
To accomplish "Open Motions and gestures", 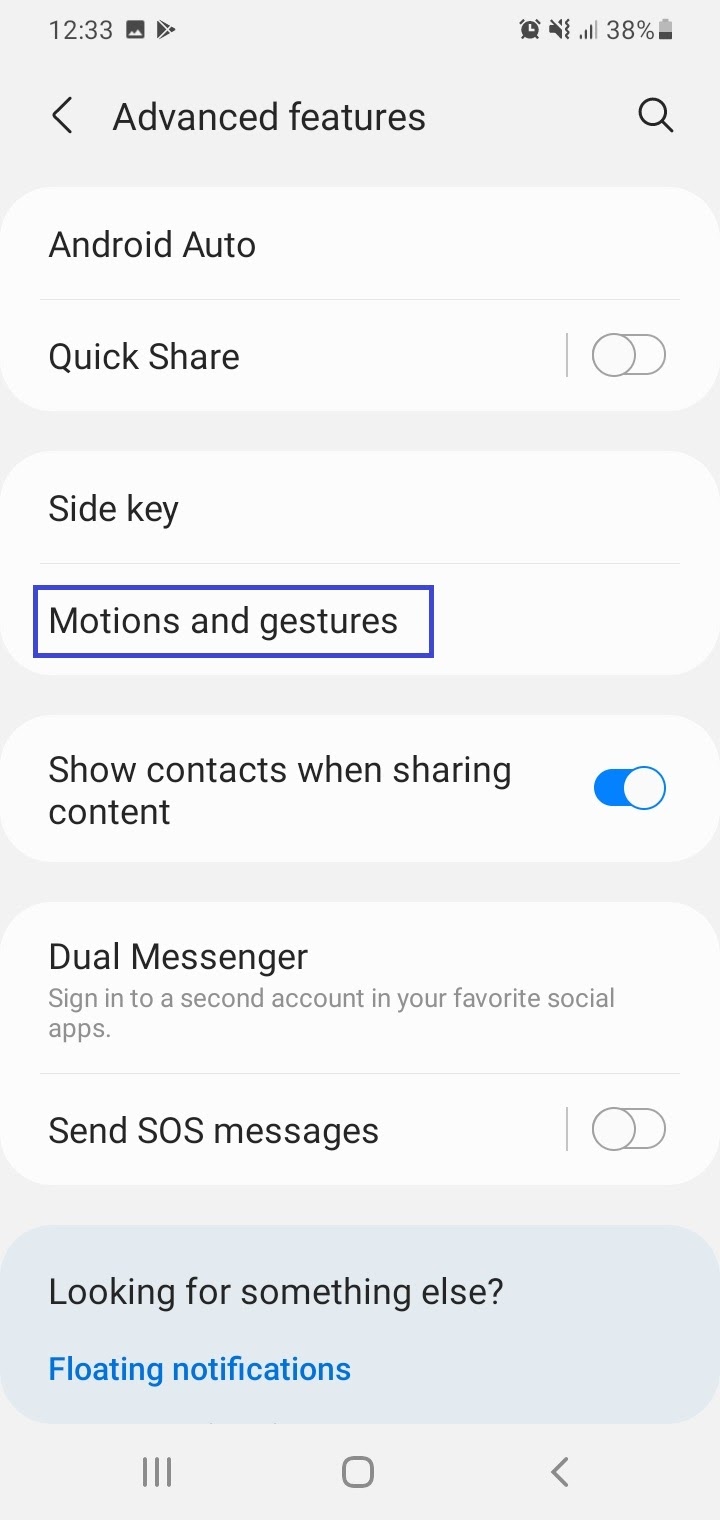I will click(360, 620).
